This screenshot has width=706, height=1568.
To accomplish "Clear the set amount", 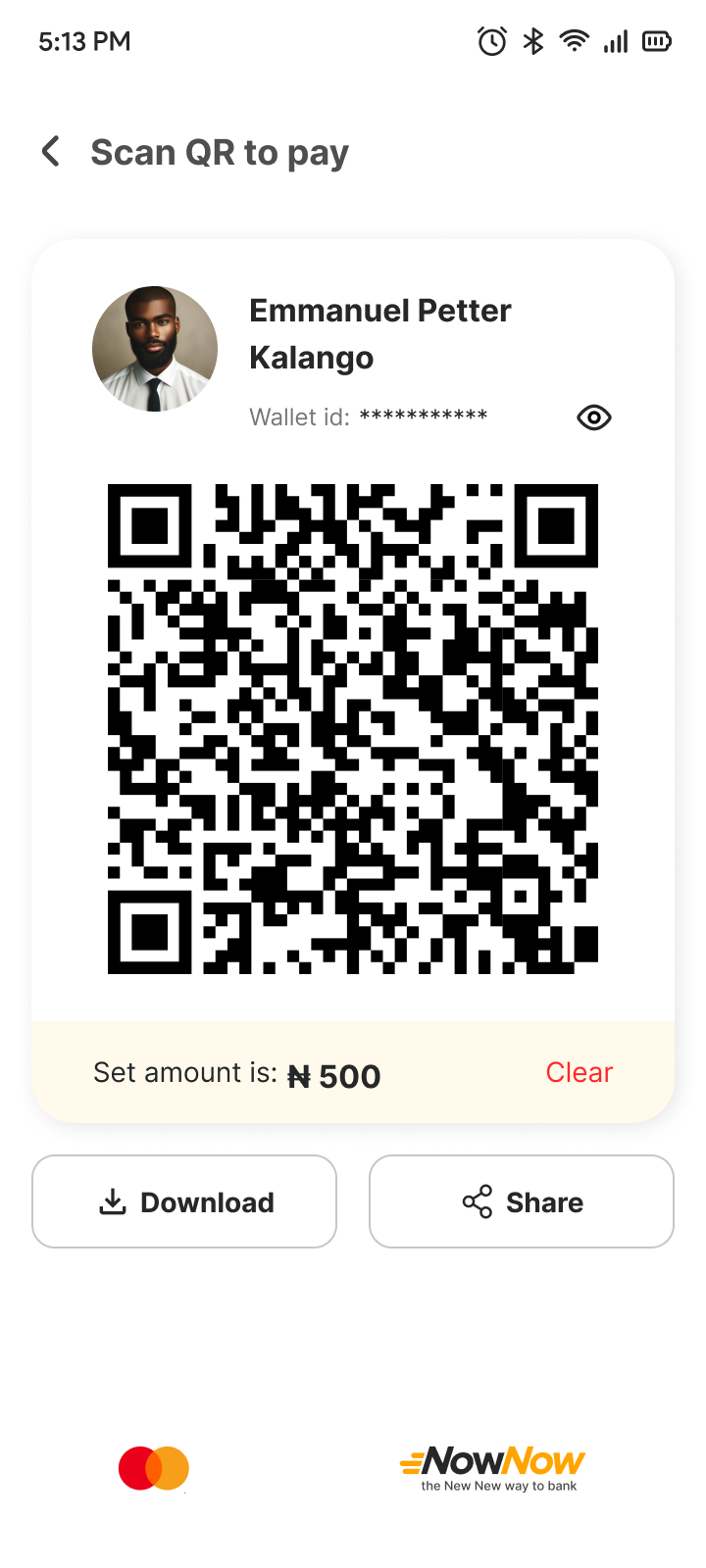I will 579,1072.
